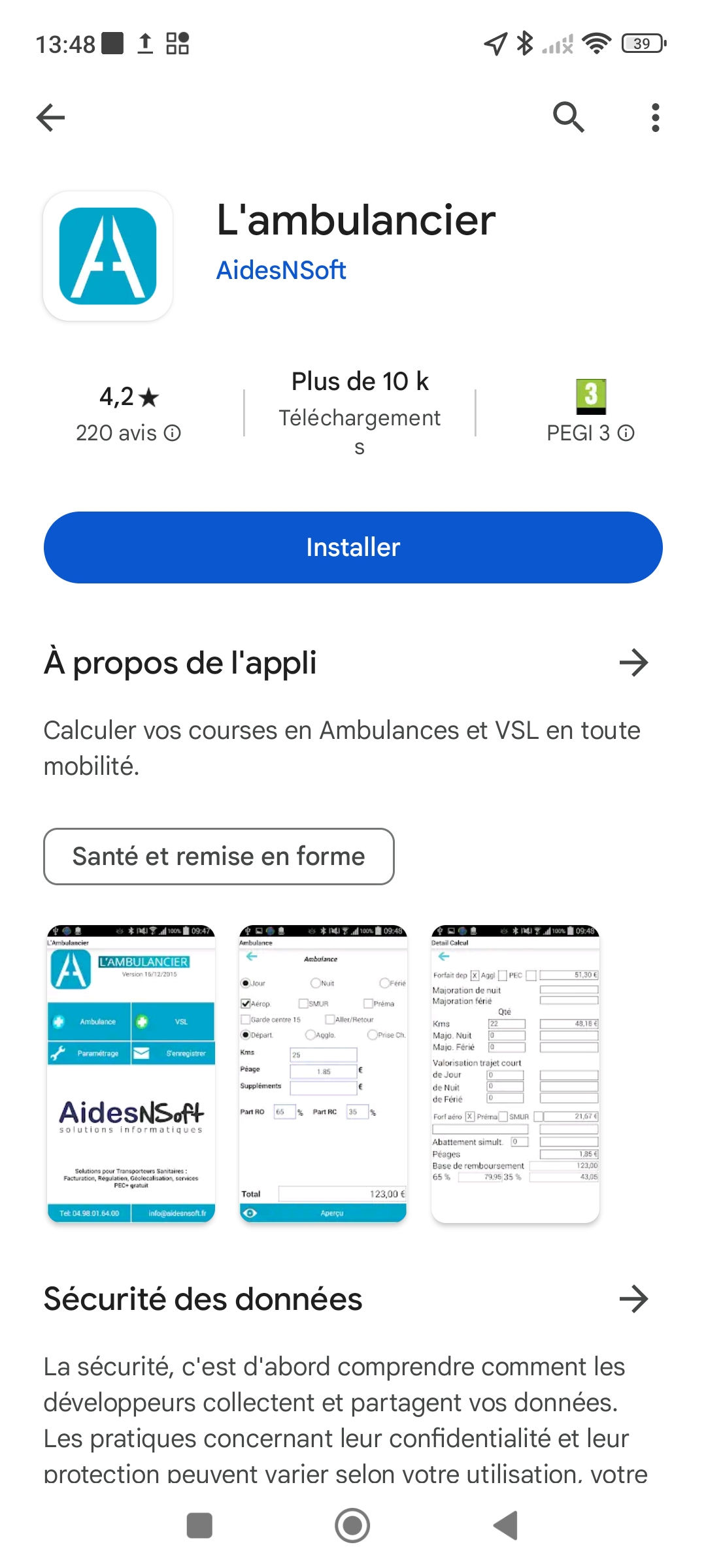Expand Sécurité des données section
This screenshot has height=1568, width=706.
coord(633,1299)
